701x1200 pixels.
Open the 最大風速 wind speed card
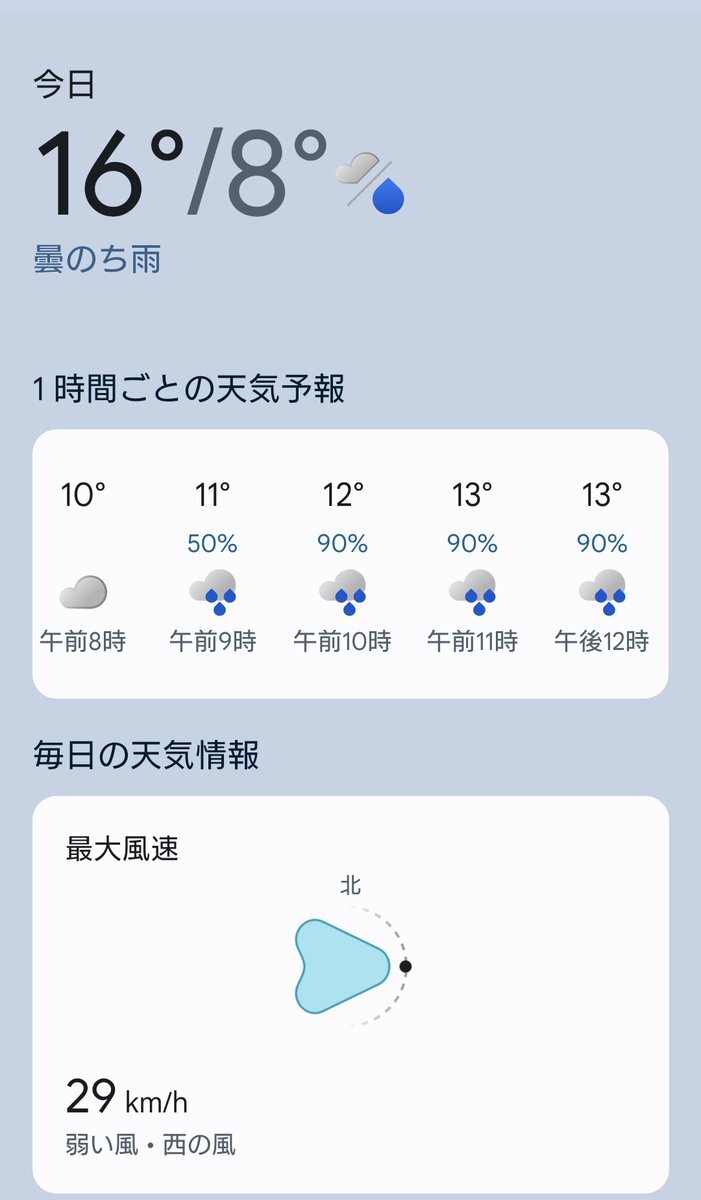(x=350, y=995)
